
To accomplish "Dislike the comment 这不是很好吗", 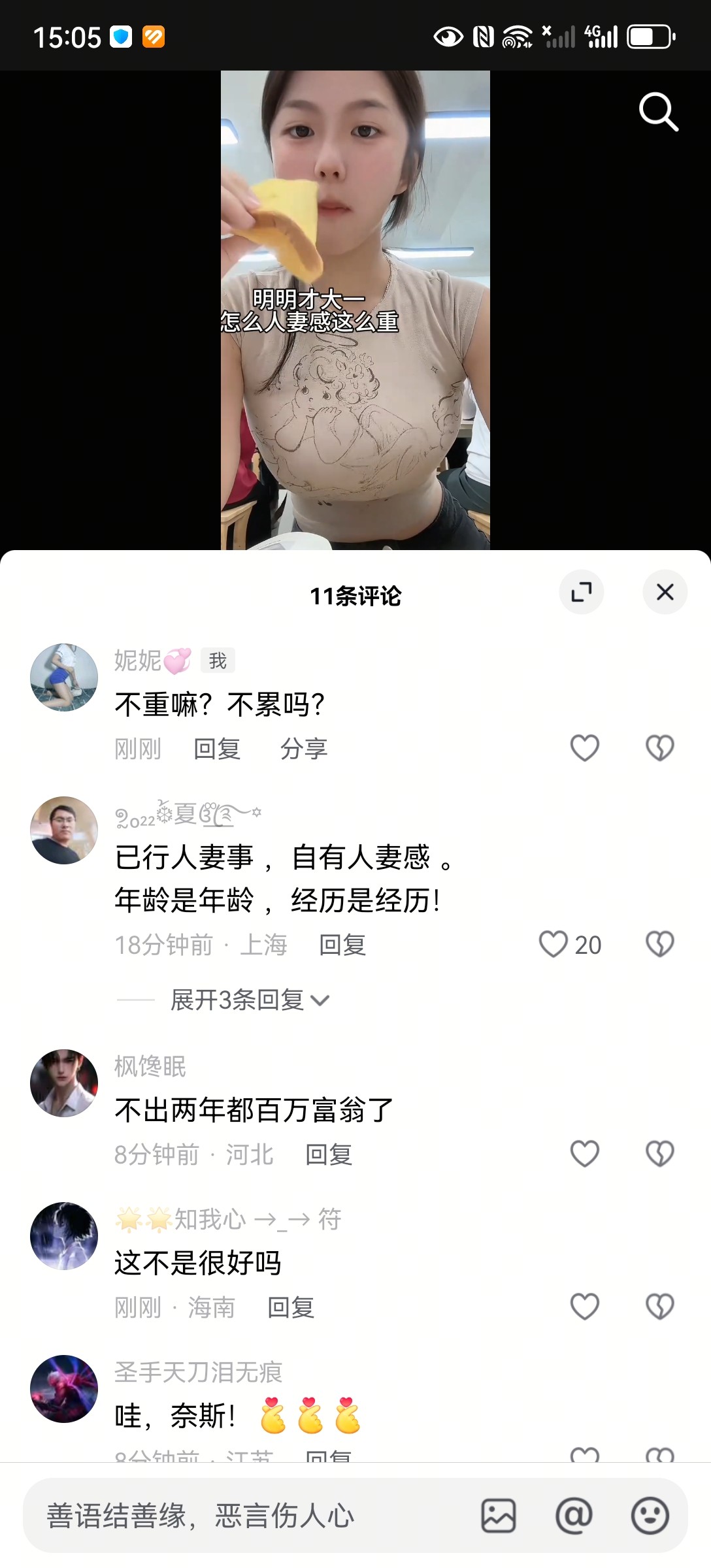I will 659,1307.
